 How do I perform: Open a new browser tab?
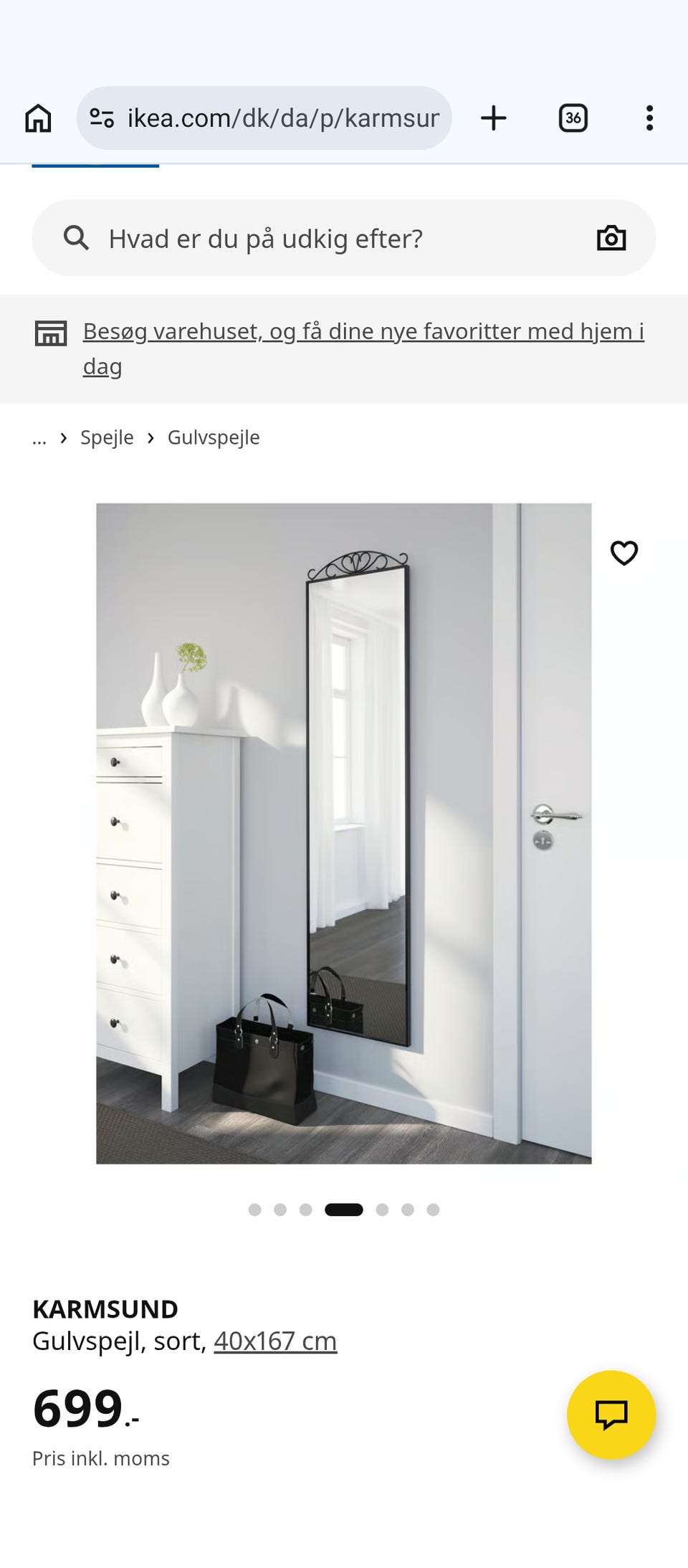point(494,118)
